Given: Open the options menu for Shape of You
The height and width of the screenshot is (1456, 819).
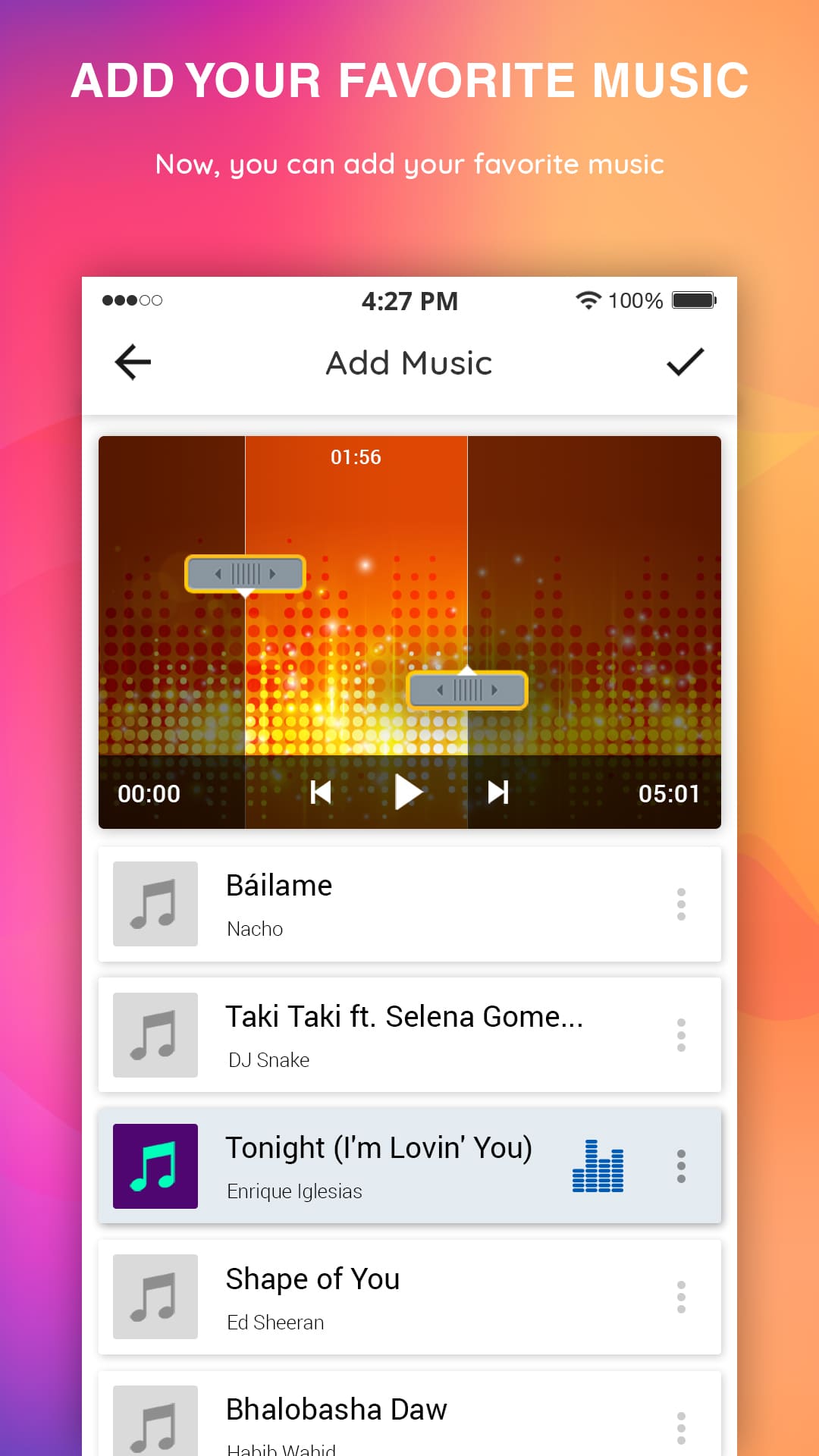Looking at the screenshot, I should tap(681, 1298).
